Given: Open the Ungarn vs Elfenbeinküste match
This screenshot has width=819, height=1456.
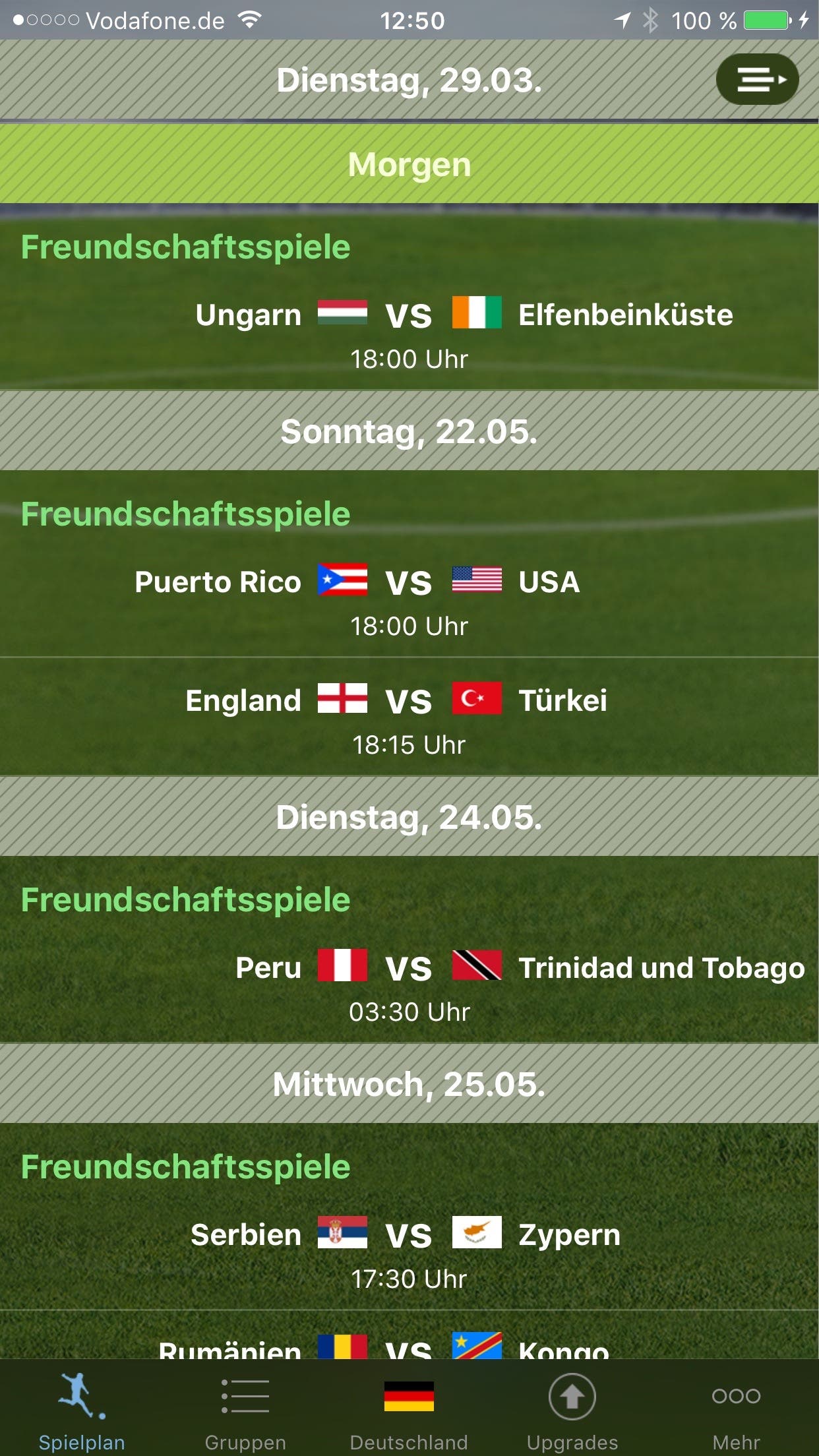Looking at the screenshot, I should coord(409,334).
